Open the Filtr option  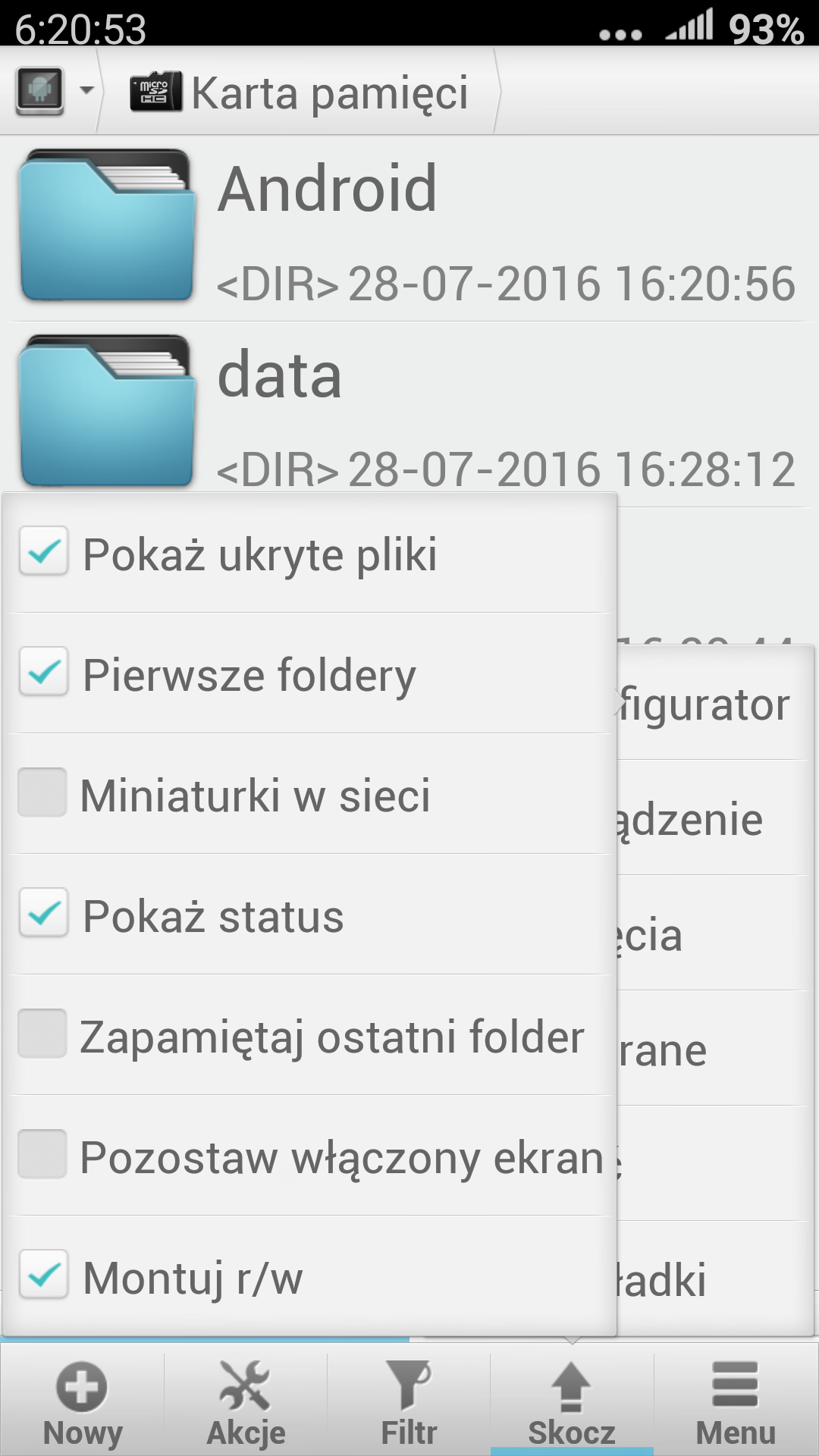coord(409,1403)
